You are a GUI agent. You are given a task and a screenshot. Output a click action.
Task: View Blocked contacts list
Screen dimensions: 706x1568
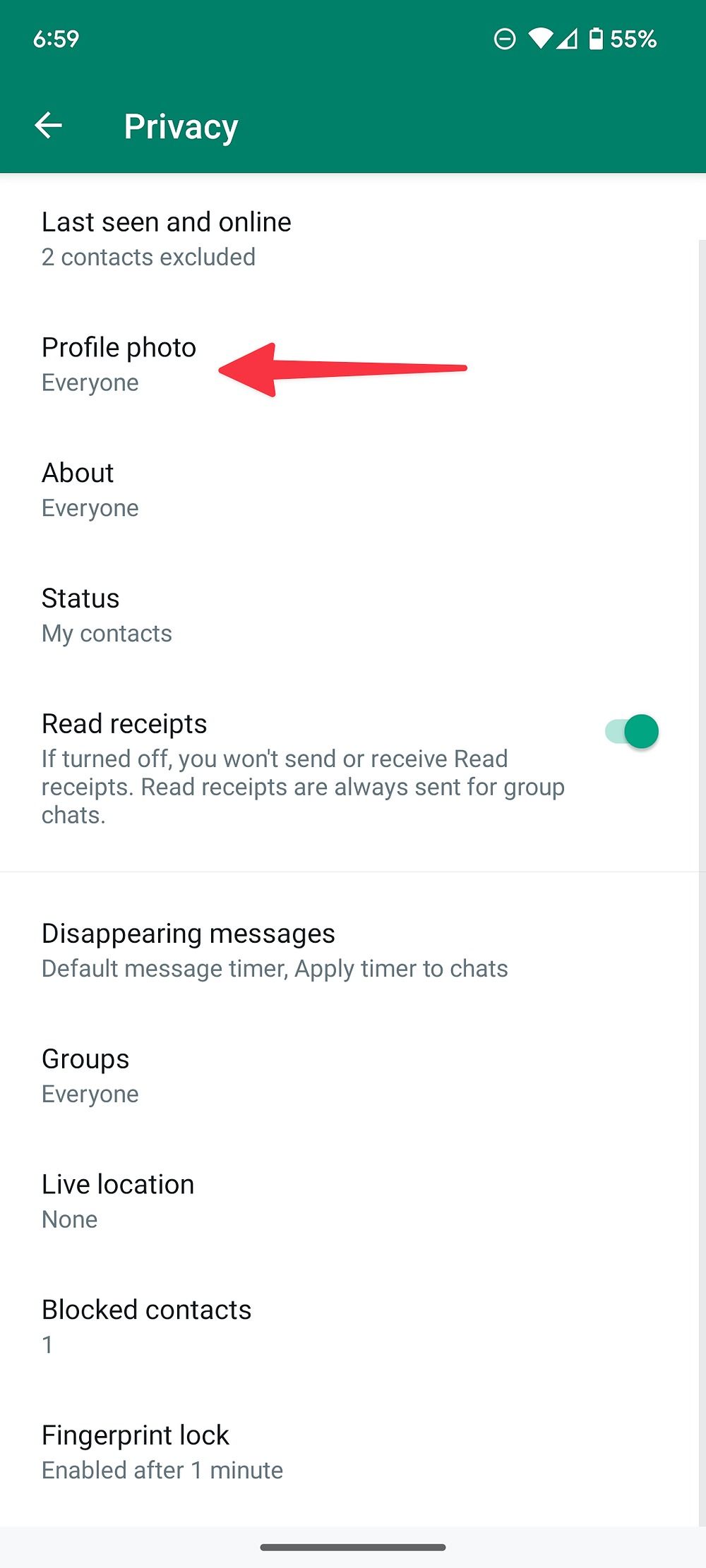tap(349, 1327)
